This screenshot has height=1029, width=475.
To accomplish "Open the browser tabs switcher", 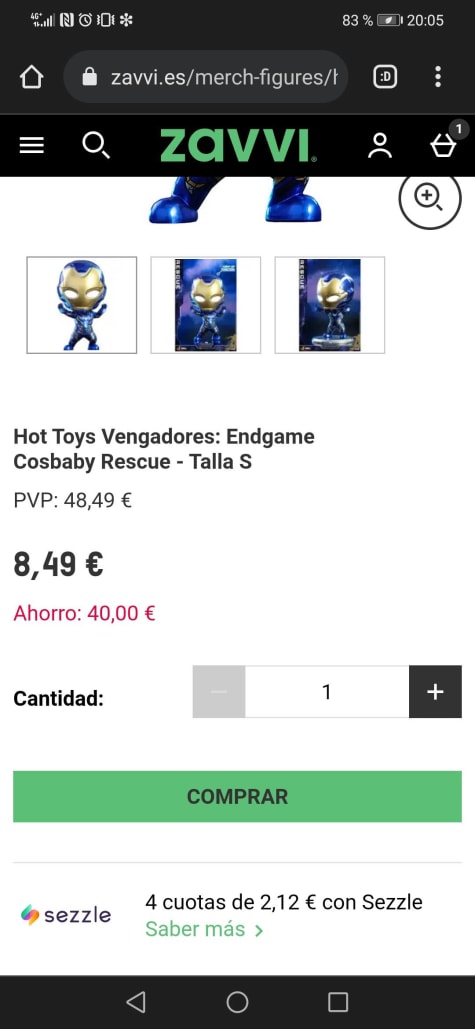I will [x=385, y=77].
